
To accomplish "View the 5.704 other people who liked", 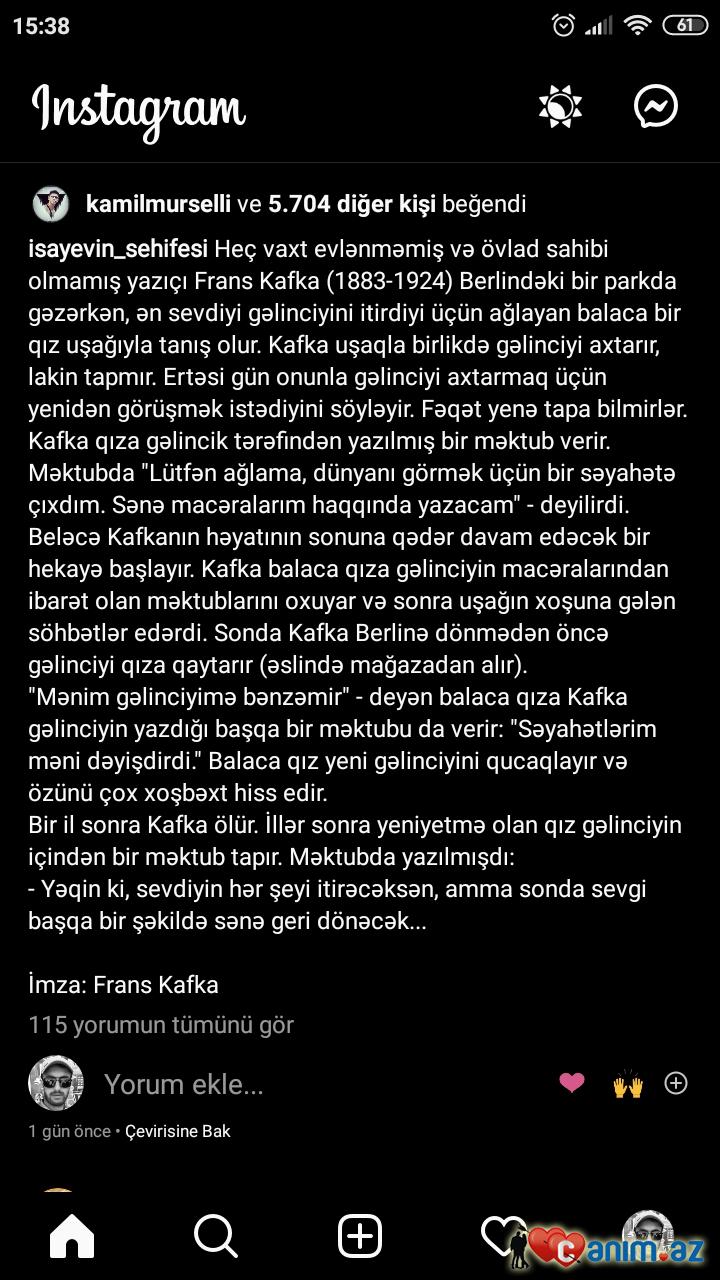I will pos(352,205).
